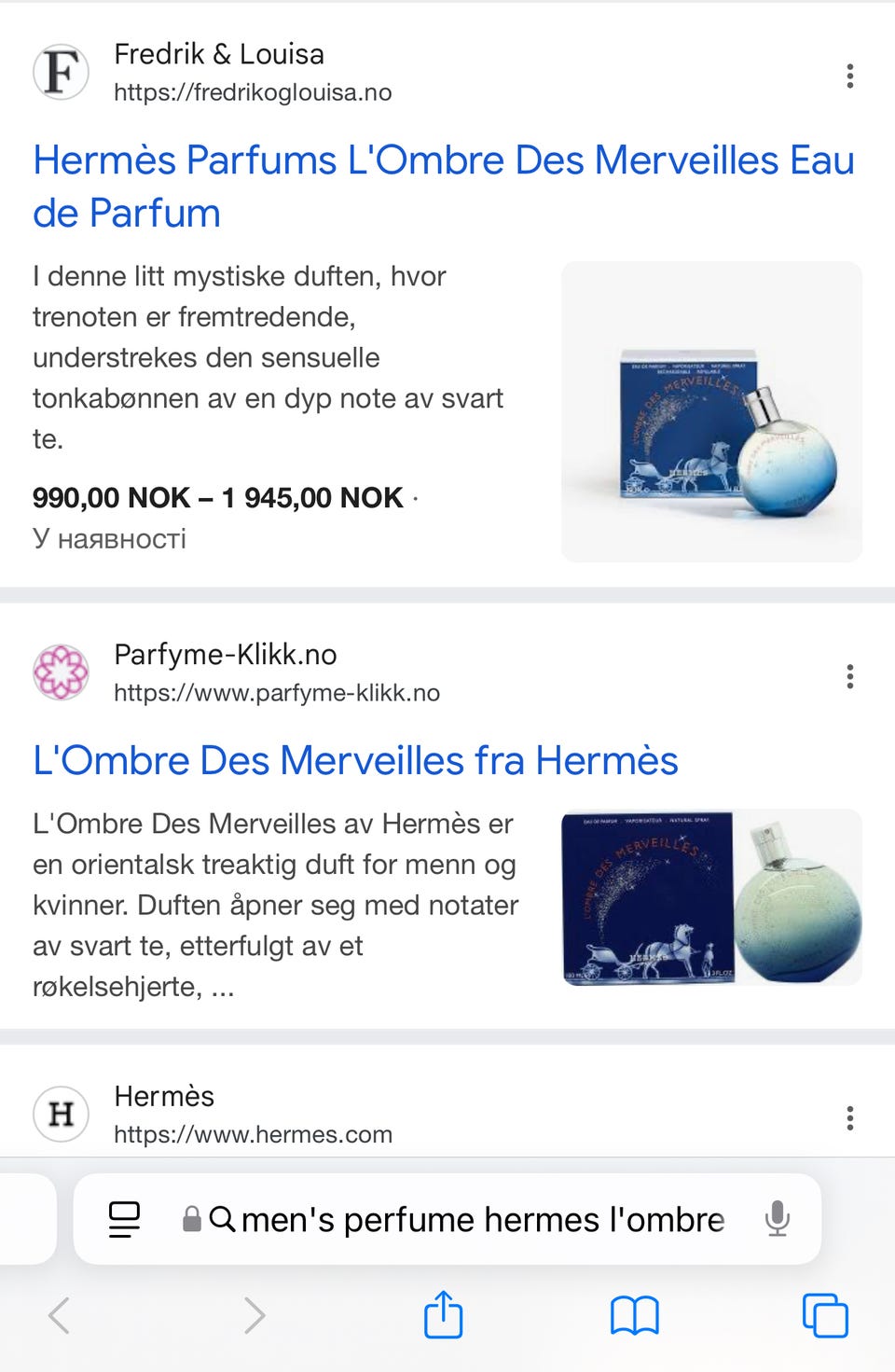This screenshot has width=895, height=1372.
Task: Tap the reader view icon in the address bar
Action: 124,1218
